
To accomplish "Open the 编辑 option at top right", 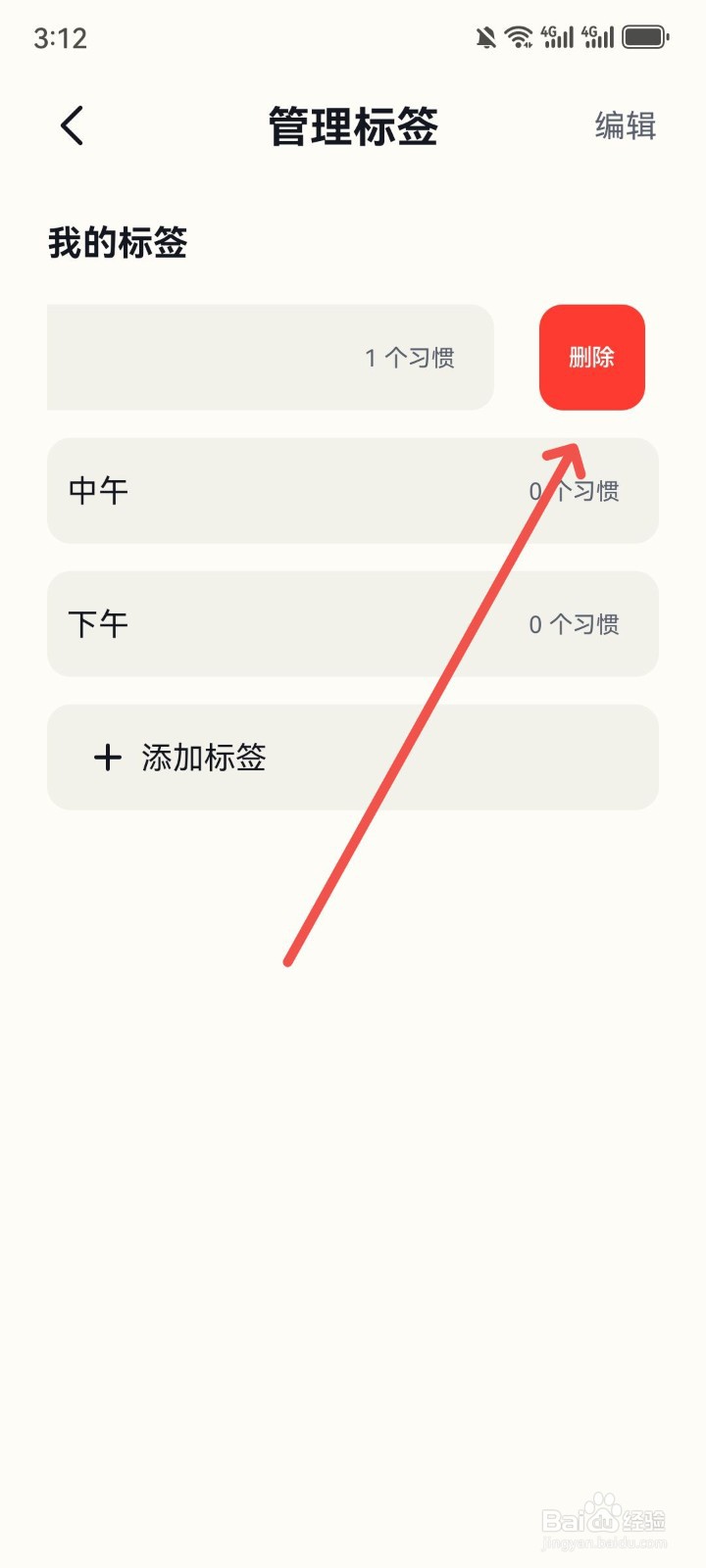I will tap(625, 126).
